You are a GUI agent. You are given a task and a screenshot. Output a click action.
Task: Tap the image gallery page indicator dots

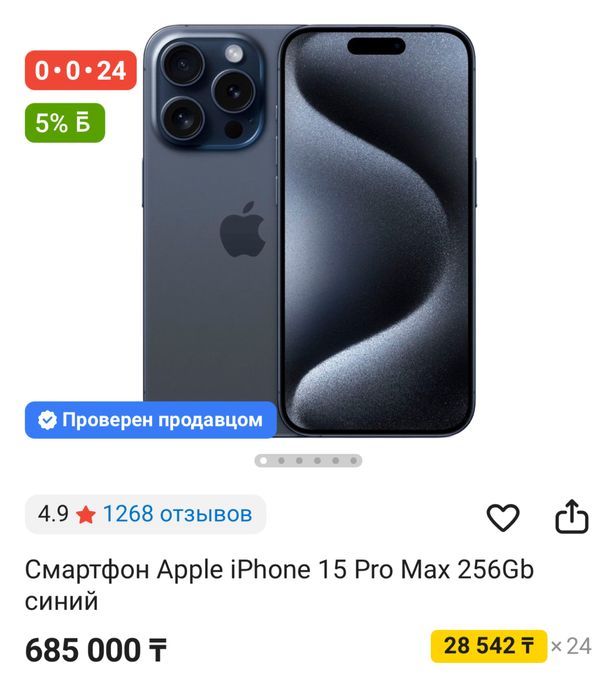click(x=307, y=461)
